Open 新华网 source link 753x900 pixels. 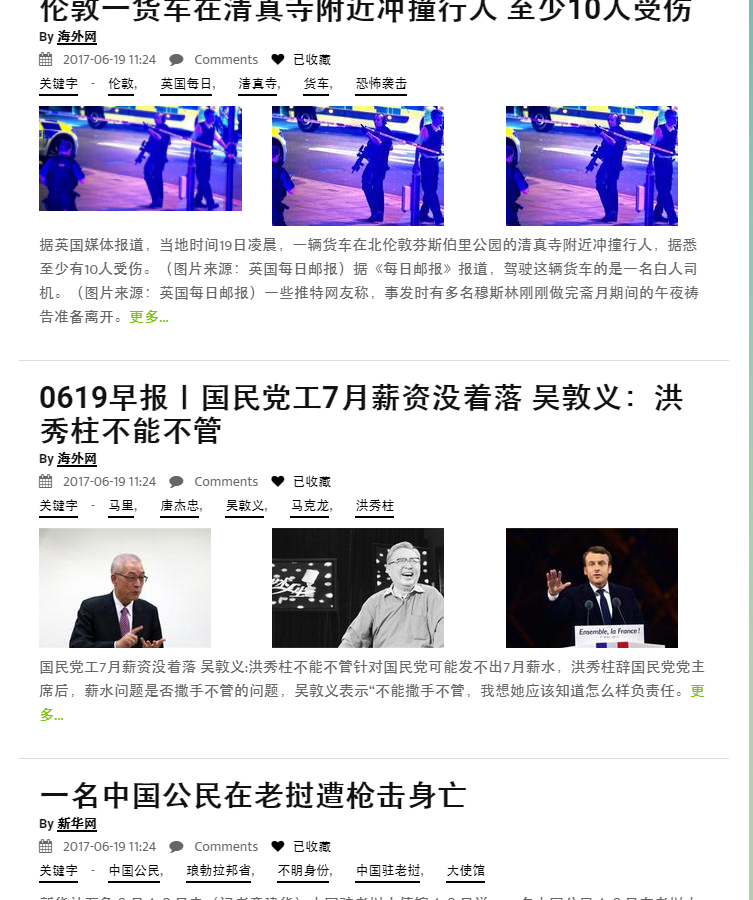click(x=77, y=824)
